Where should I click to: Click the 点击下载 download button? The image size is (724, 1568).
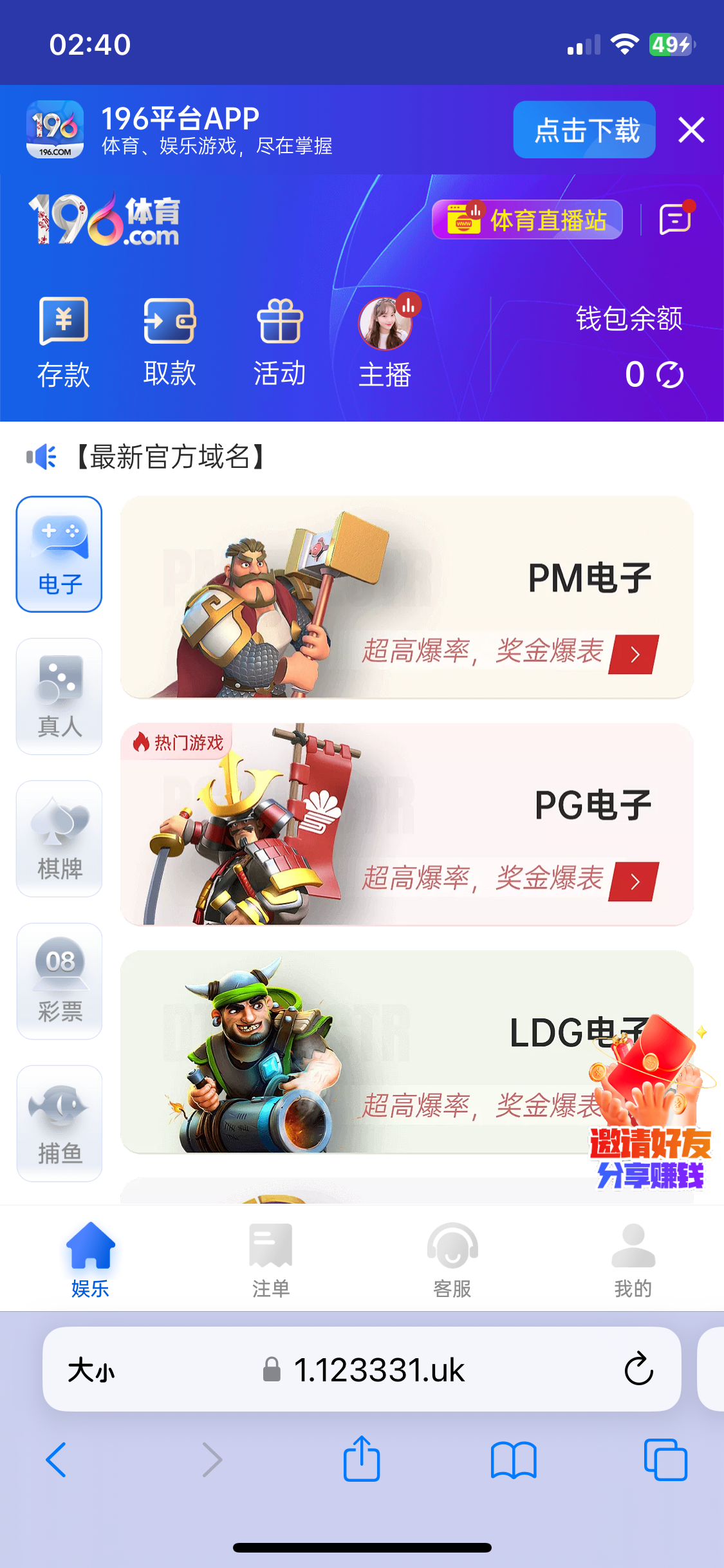583,130
